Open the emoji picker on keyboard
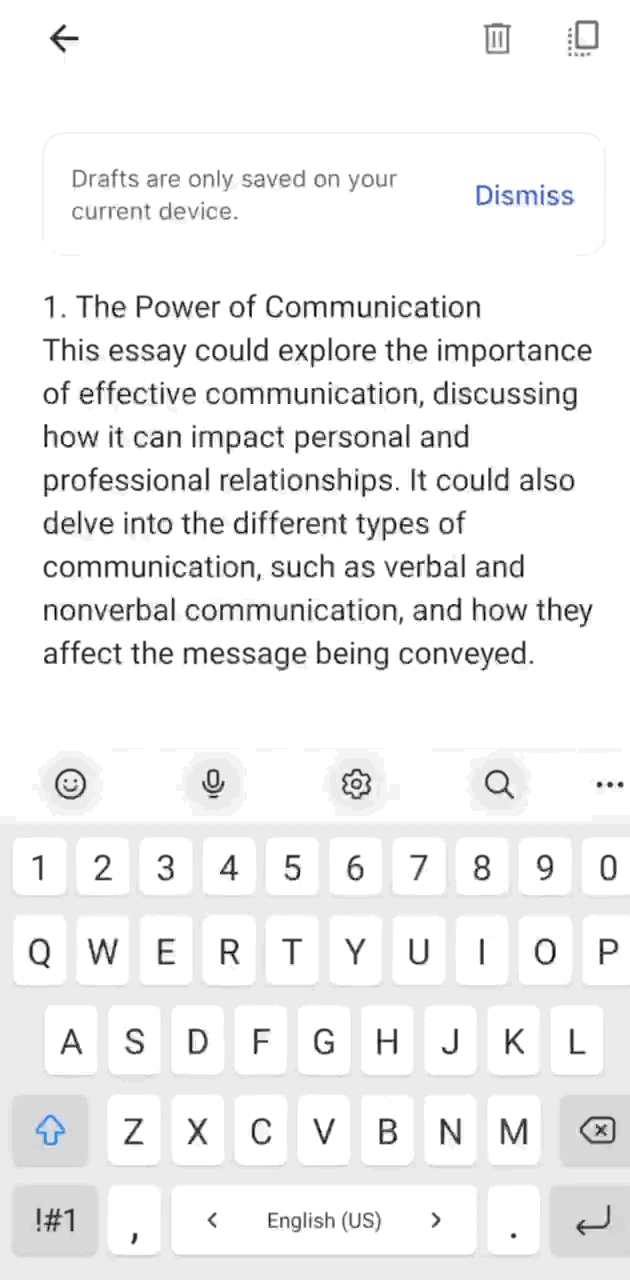 click(70, 785)
